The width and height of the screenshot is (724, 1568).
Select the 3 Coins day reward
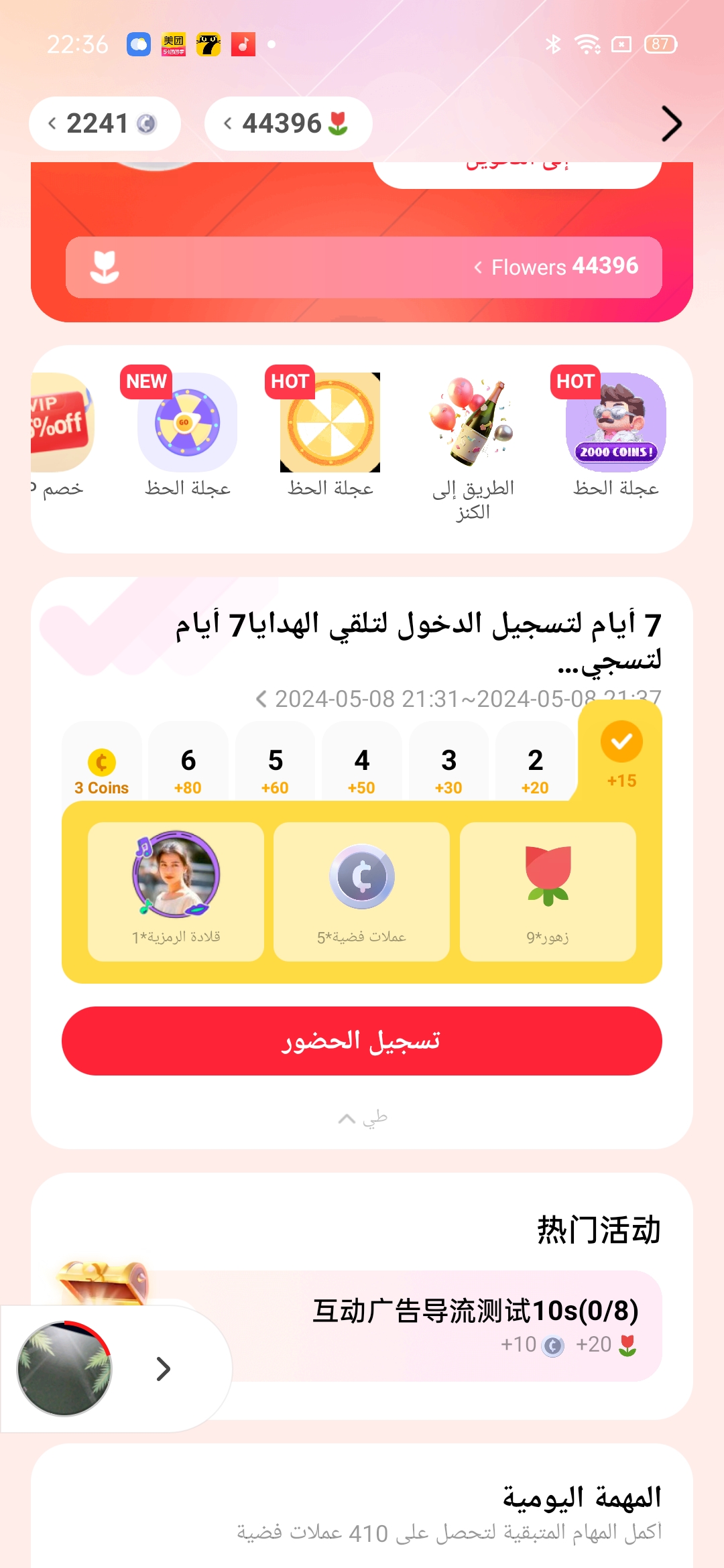102,769
